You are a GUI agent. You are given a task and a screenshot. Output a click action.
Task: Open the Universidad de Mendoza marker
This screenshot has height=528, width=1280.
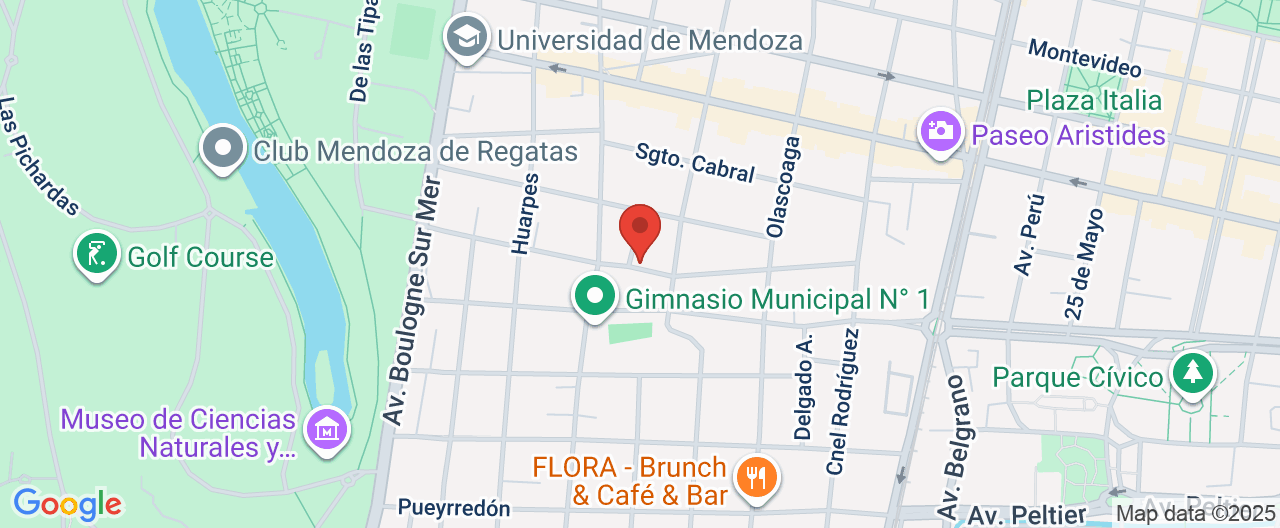[x=466, y=39]
